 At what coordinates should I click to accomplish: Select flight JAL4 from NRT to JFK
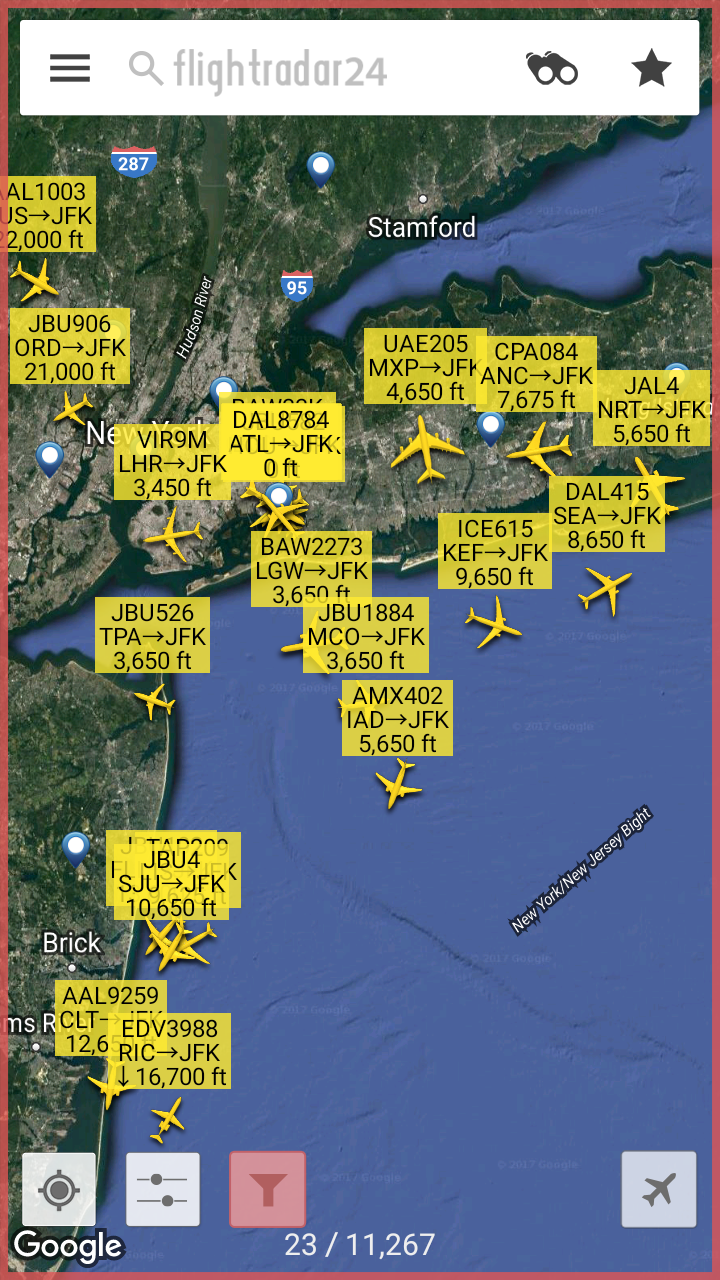652,409
